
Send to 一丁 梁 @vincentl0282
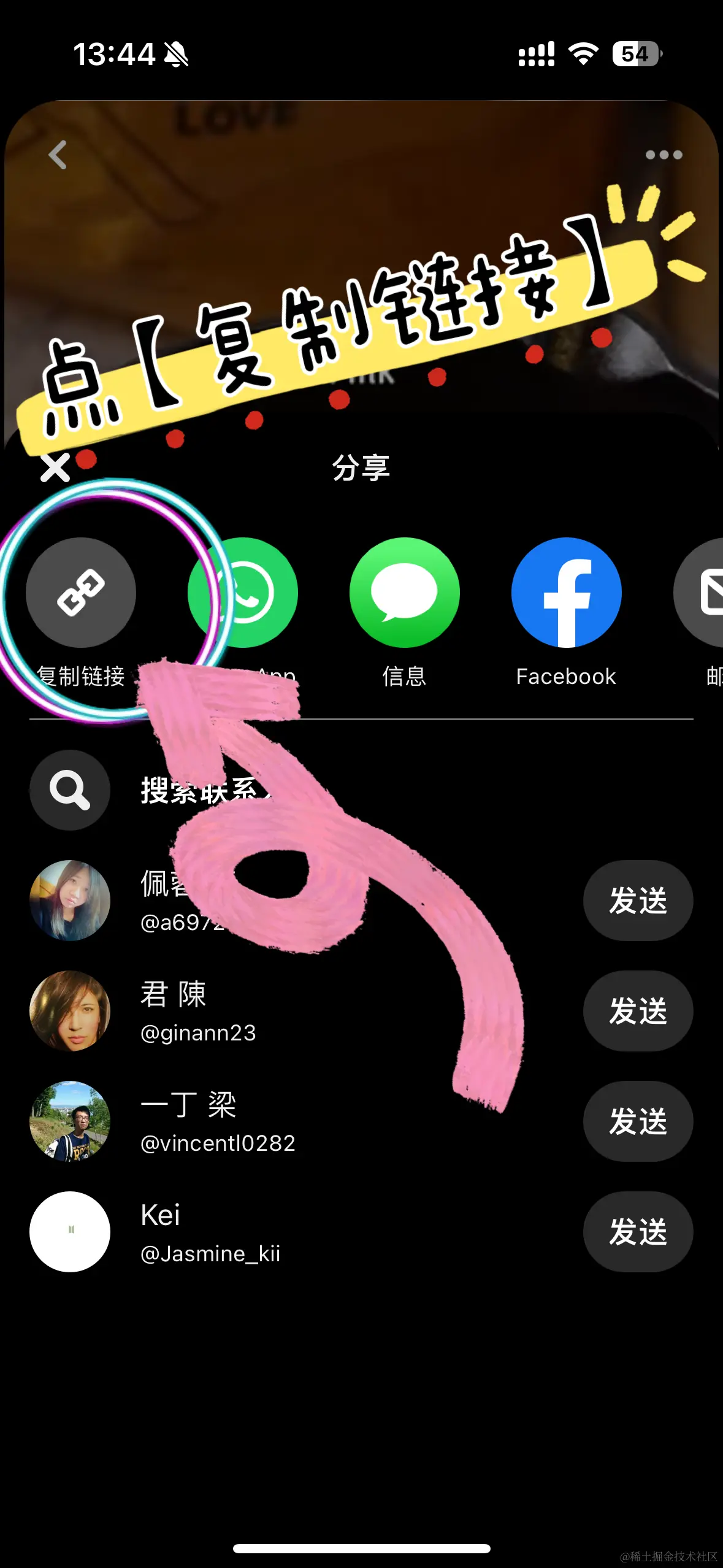tap(638, 1121)
